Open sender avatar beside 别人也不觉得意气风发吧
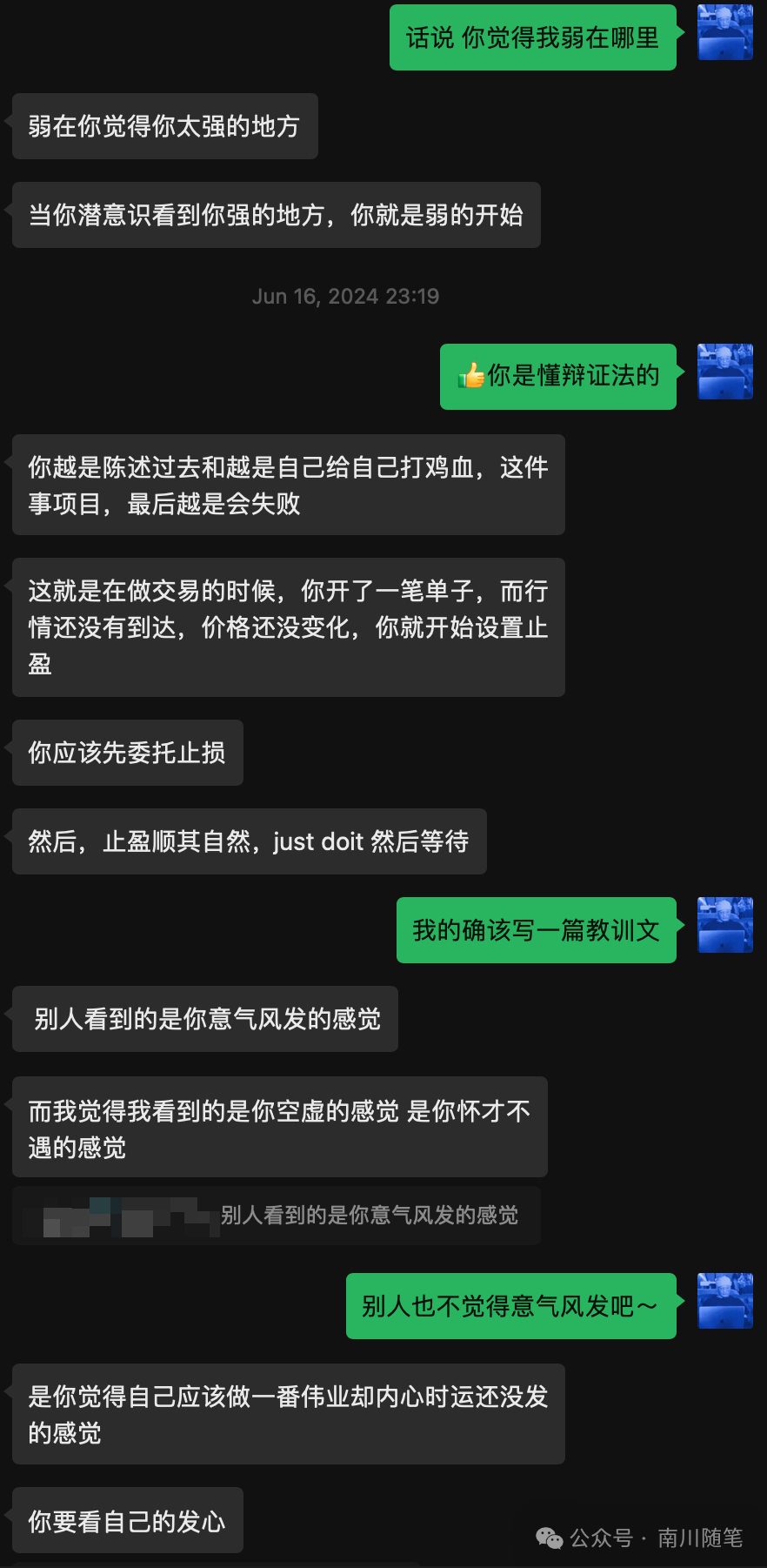The image size is (767, 1568). [x=725, y=1301]
